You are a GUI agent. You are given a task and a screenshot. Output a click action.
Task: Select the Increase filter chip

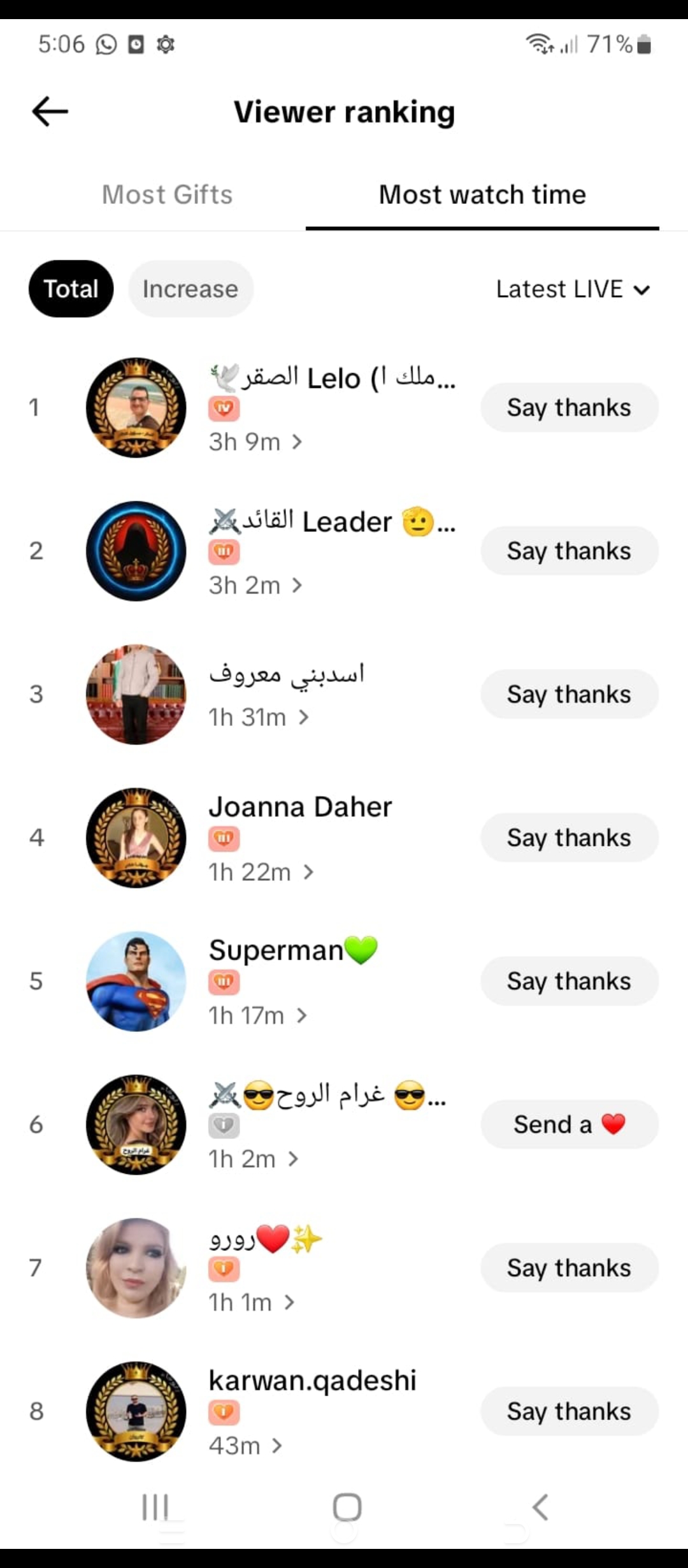coord(190,289)
